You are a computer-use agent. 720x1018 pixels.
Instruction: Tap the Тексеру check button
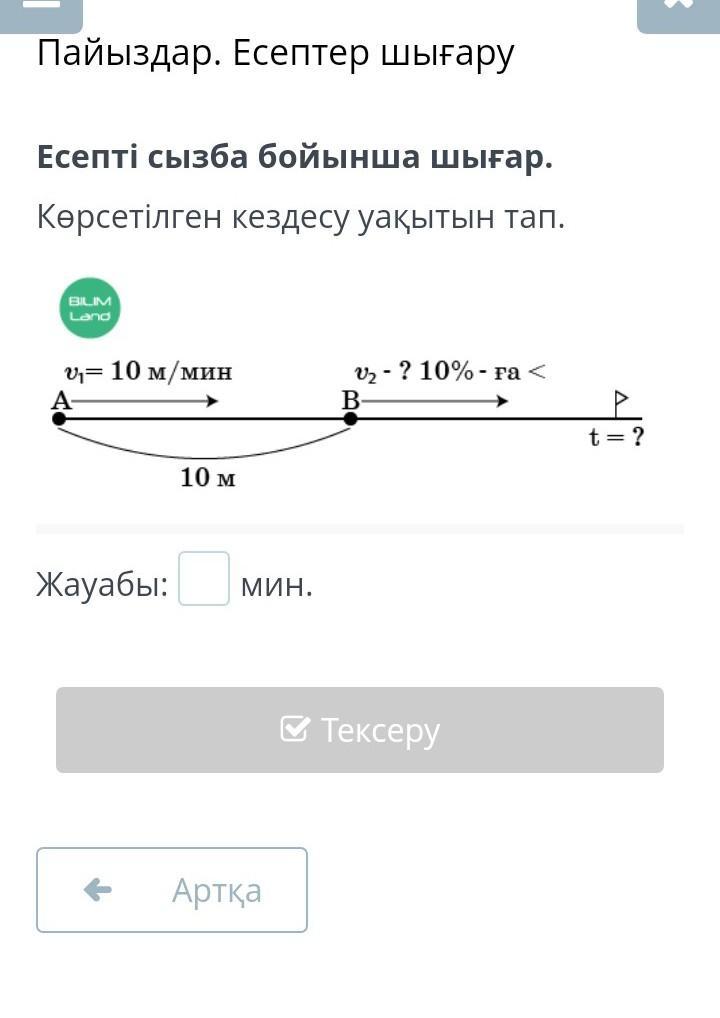pos(360,730)
